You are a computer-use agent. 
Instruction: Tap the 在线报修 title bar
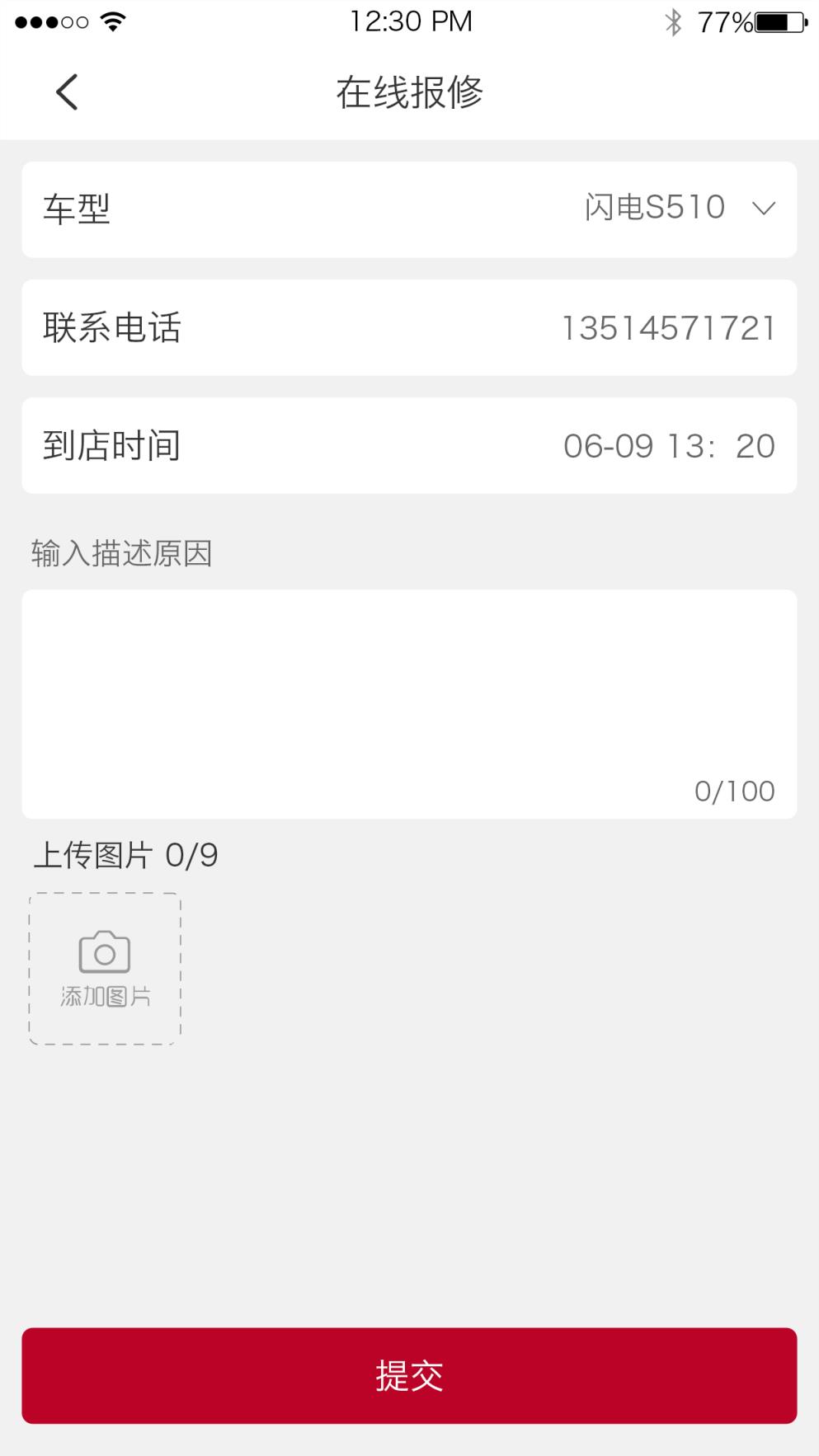(409, 92)
